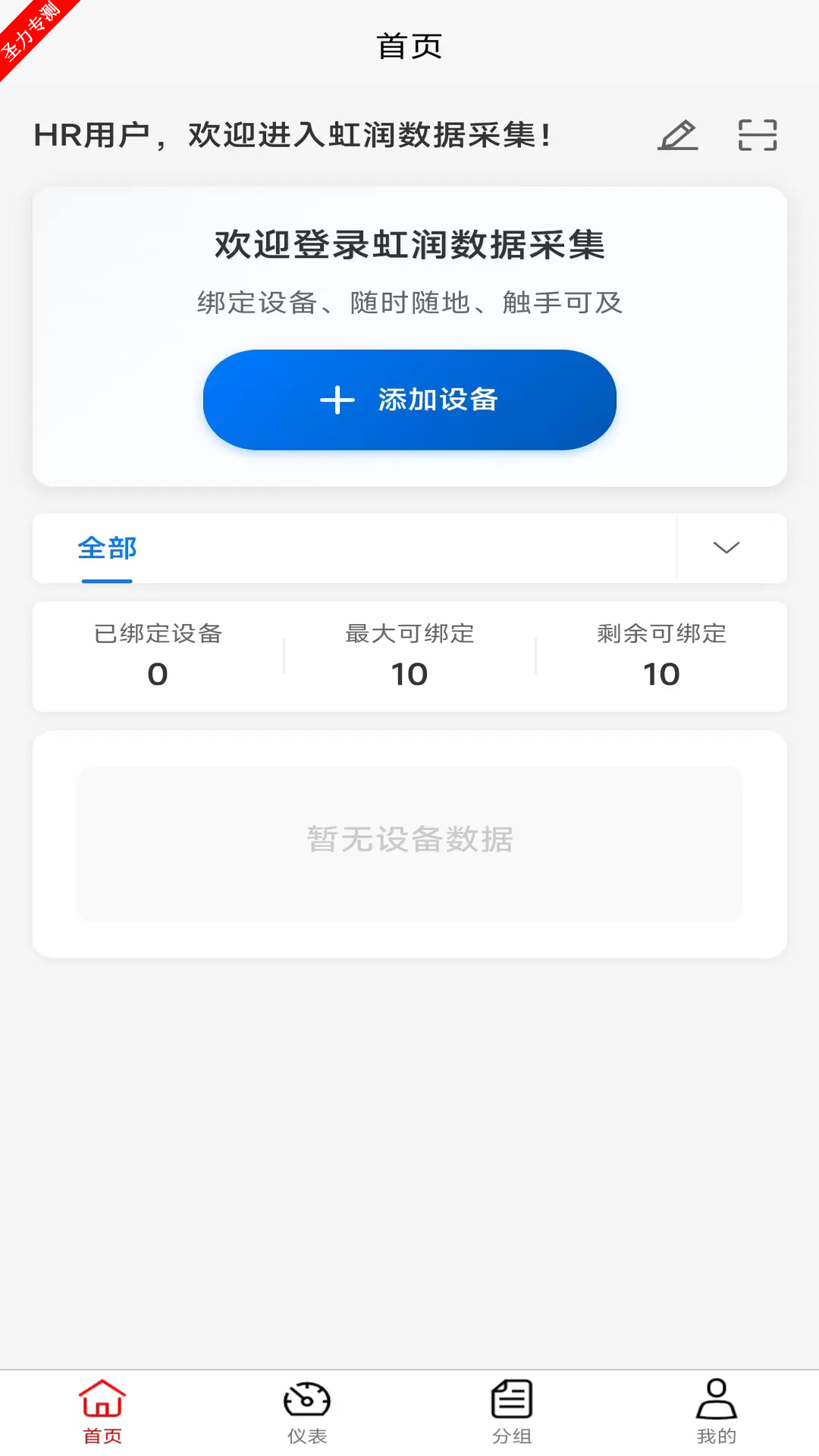The image size is (819, 1456).
Task: Tap the 最大可绑定 value 10
Action: (x=409, y=673)
